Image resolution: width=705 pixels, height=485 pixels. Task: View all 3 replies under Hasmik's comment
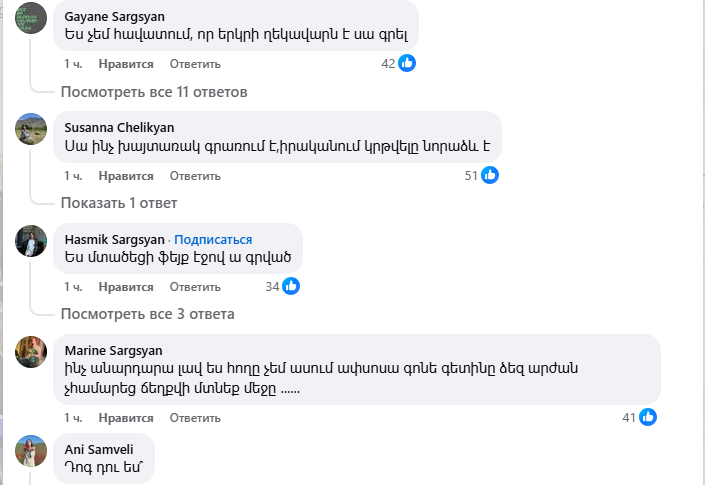(x=147, y=314)
